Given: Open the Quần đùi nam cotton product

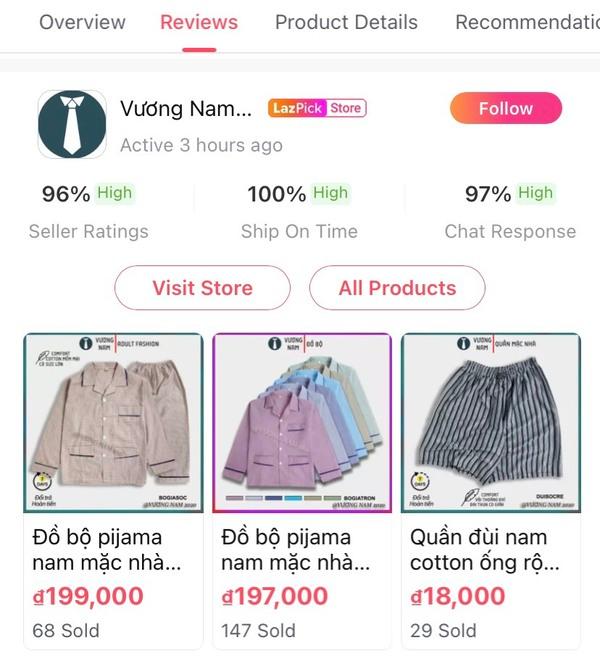Looking at the screenshot, I should pyautogui.click(x=490, y=490).
